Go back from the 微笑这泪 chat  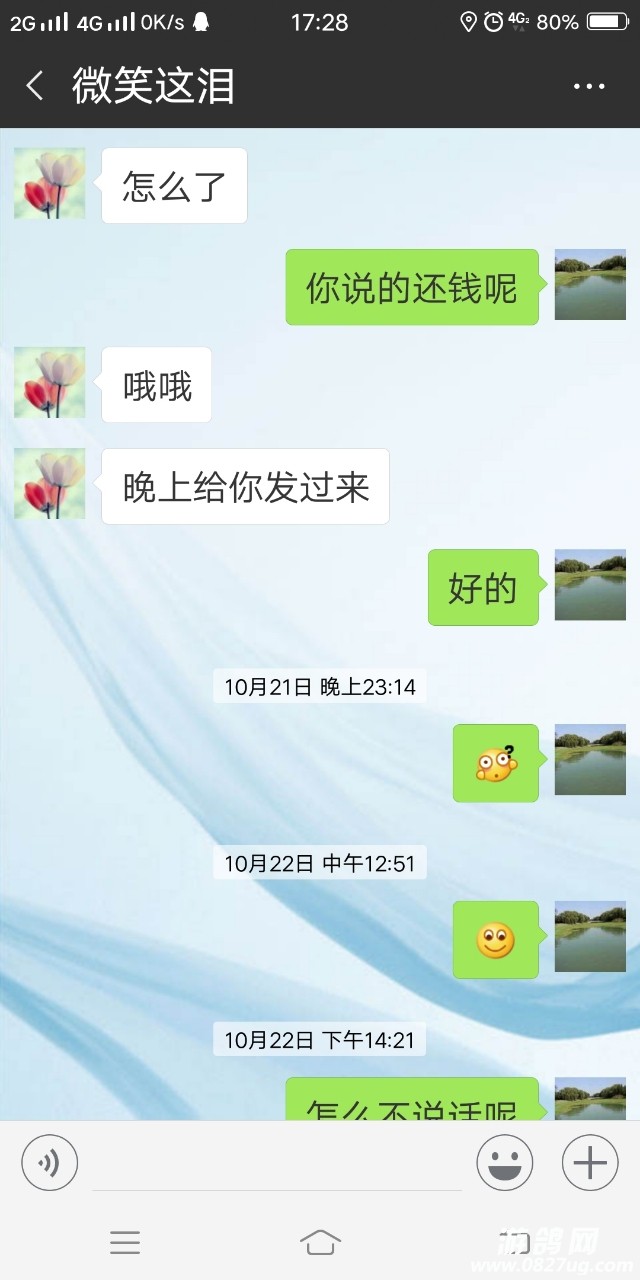click(35, 86)
